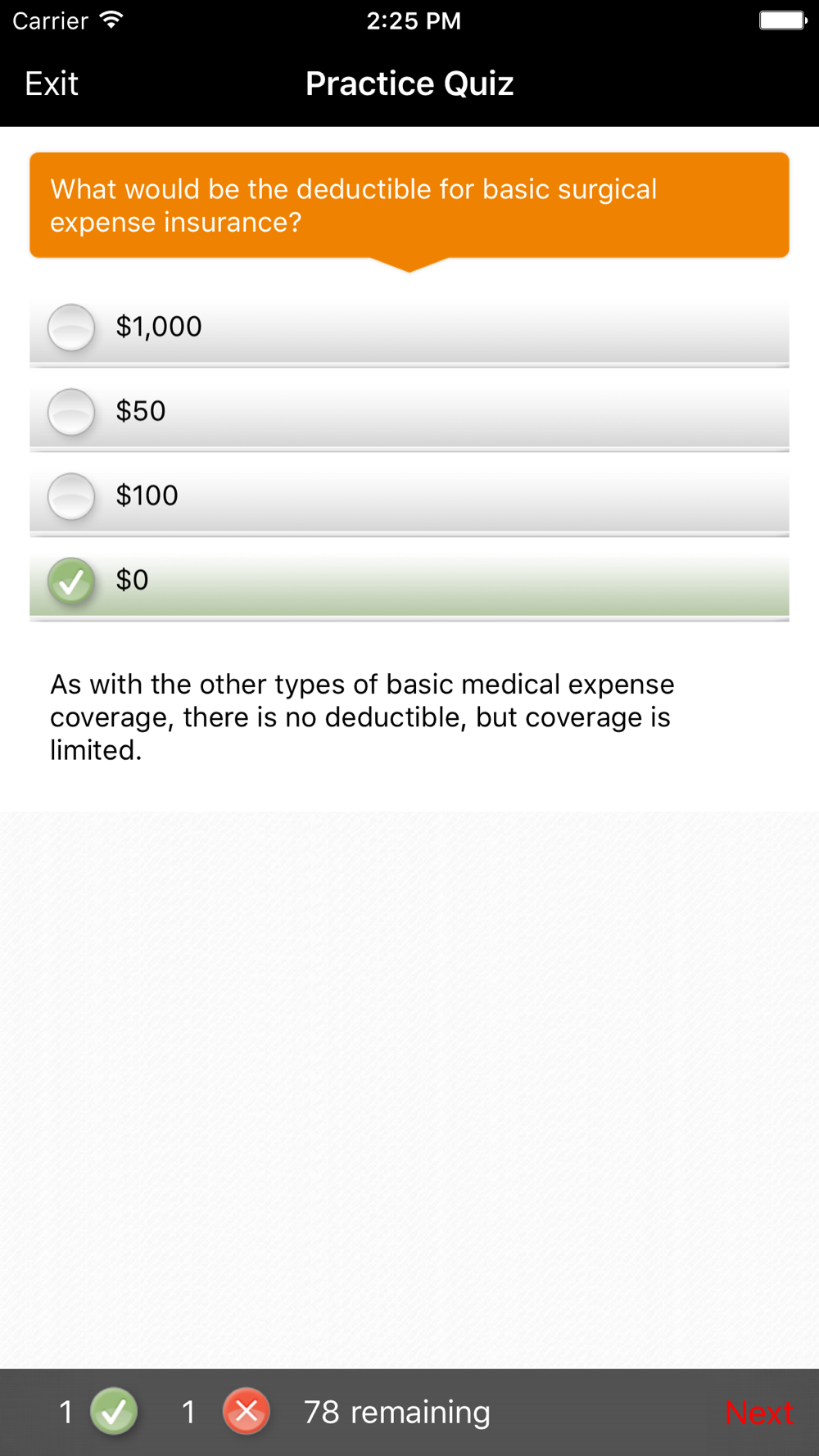Tap the $0 answer option
819x1456 pixels.
(x=409, y=581)
